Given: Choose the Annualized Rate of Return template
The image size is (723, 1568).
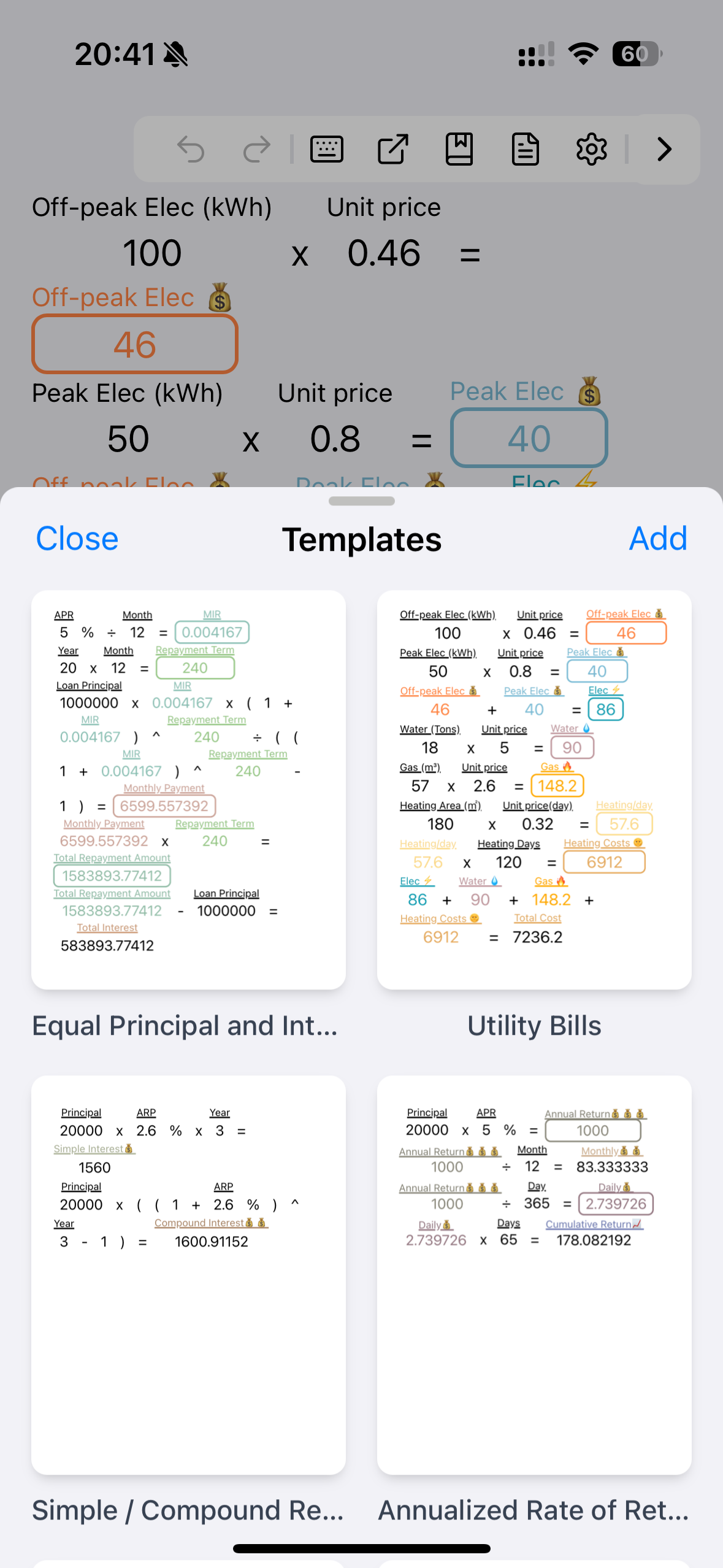Looking at the screenshot, I should click(534, 1274).
